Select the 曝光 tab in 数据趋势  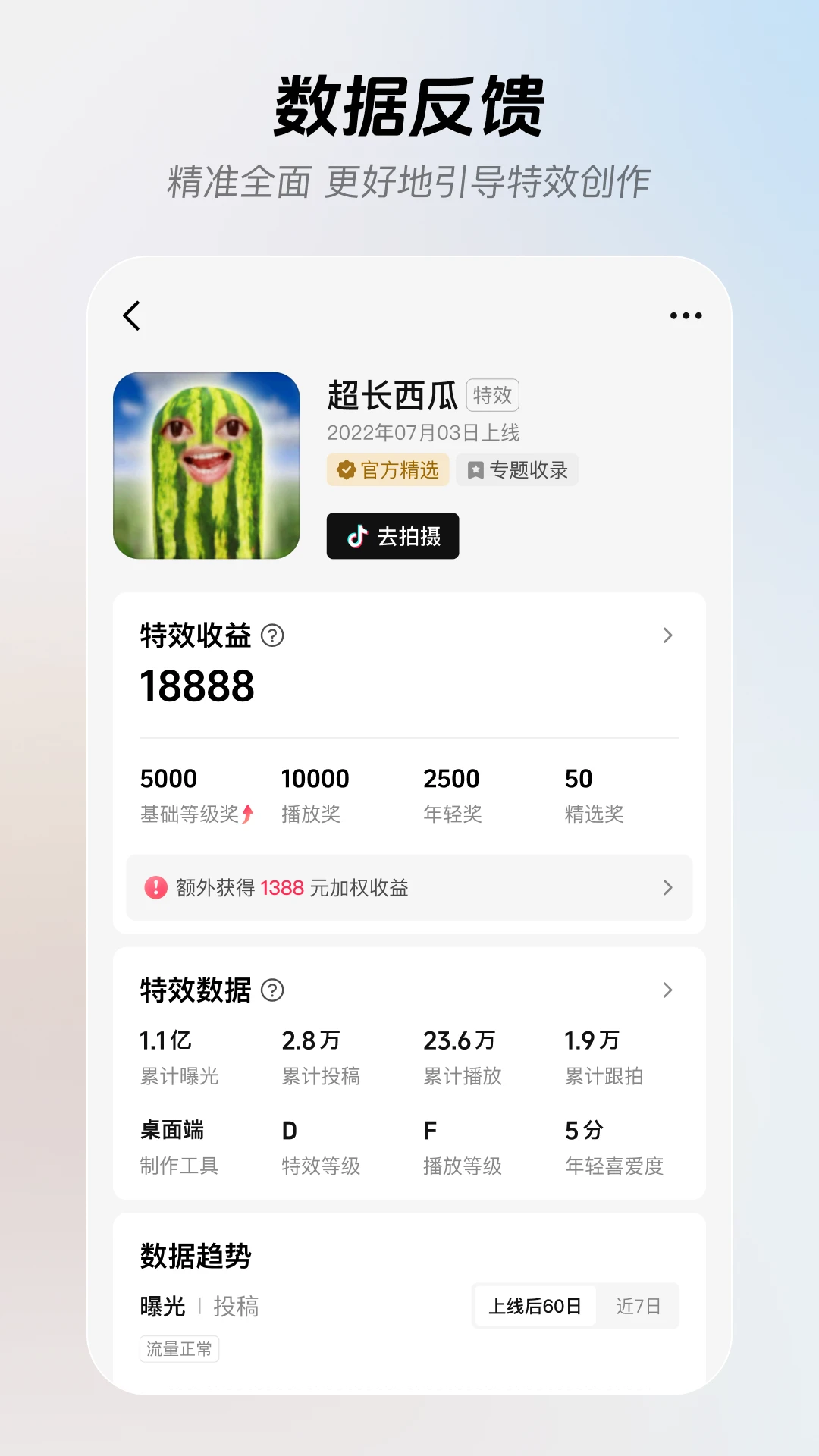coord(162,1306)
